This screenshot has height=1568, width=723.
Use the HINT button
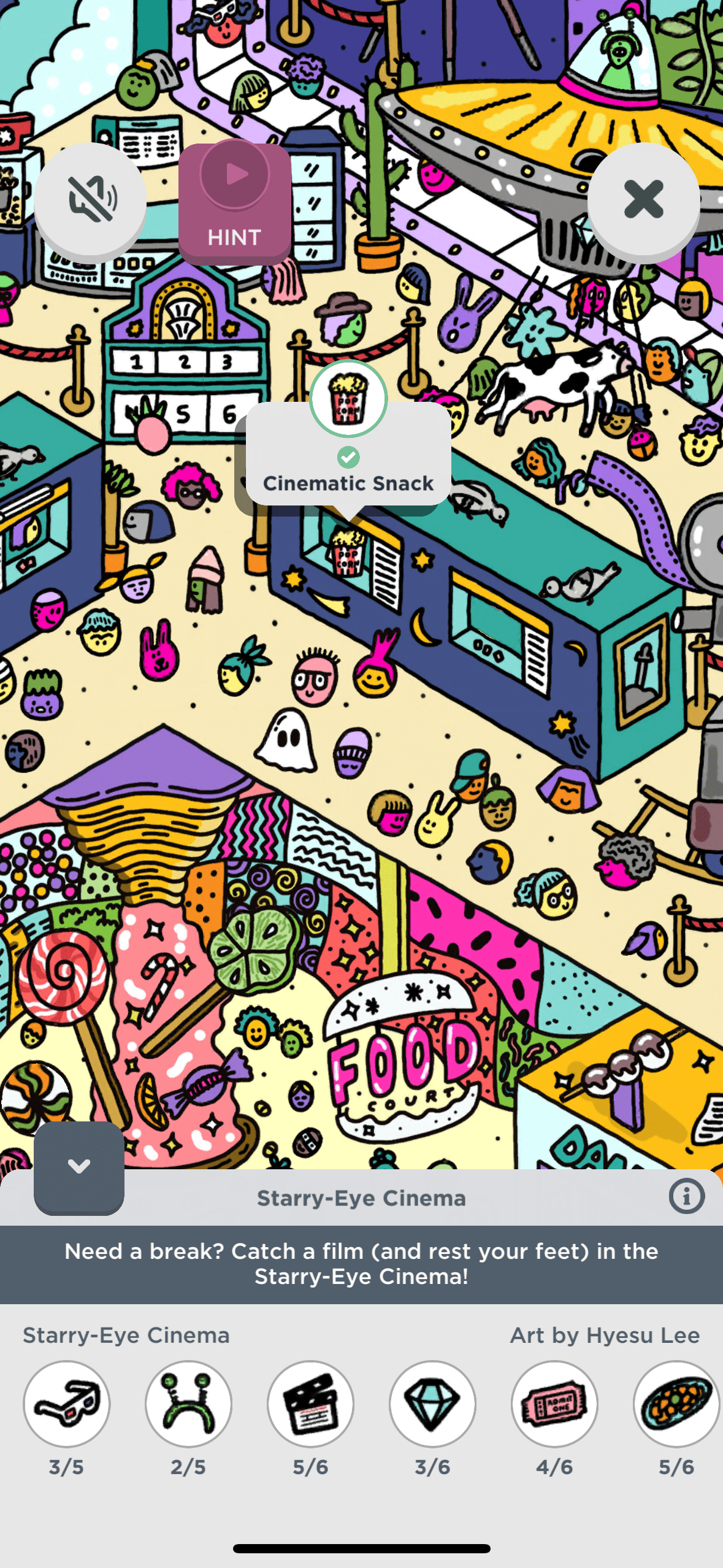235,203
